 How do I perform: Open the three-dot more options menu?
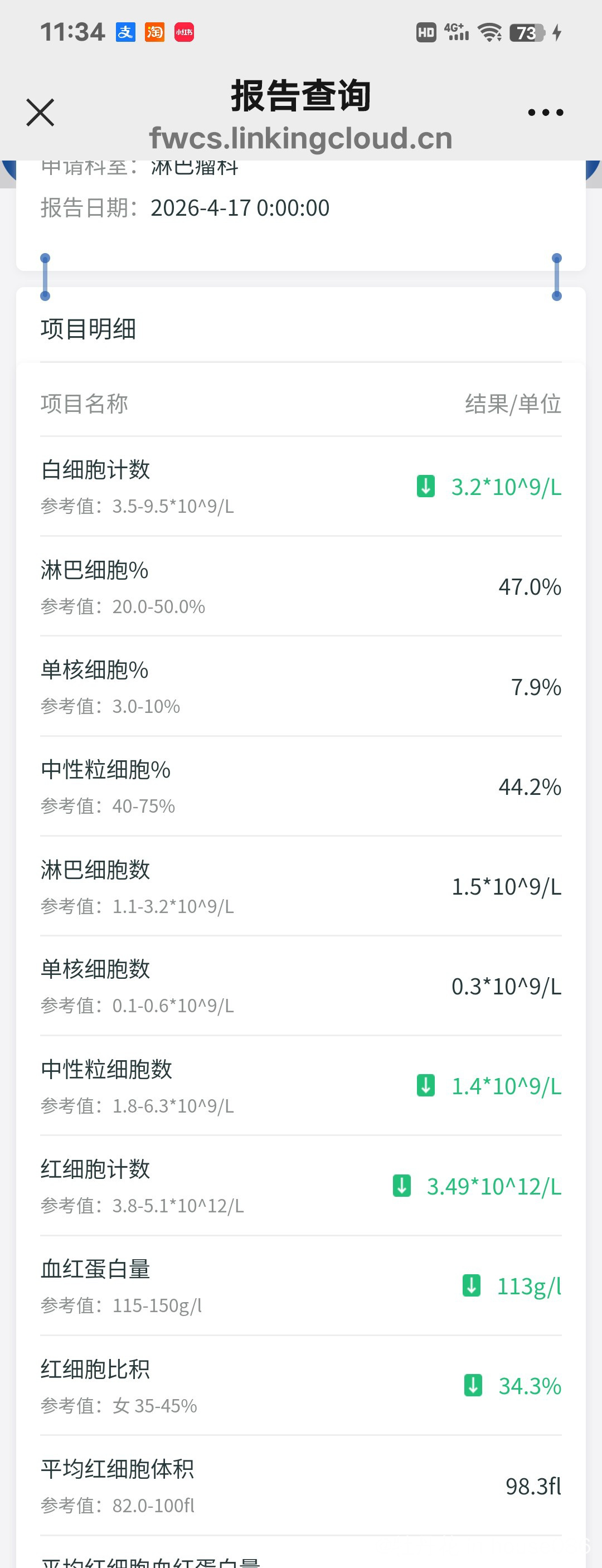[x=545, y=113]
